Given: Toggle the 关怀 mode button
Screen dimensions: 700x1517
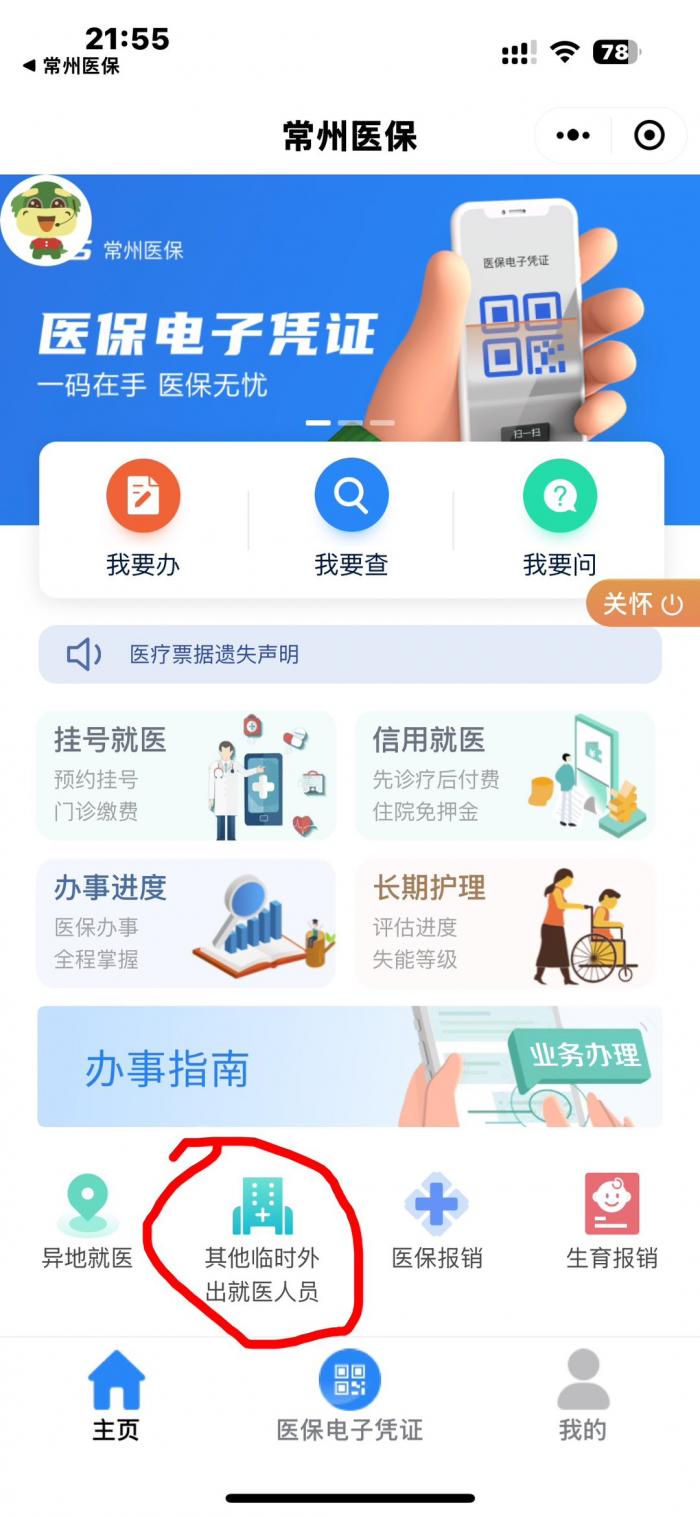Looking at the screenshot, I should click(642, 604).
